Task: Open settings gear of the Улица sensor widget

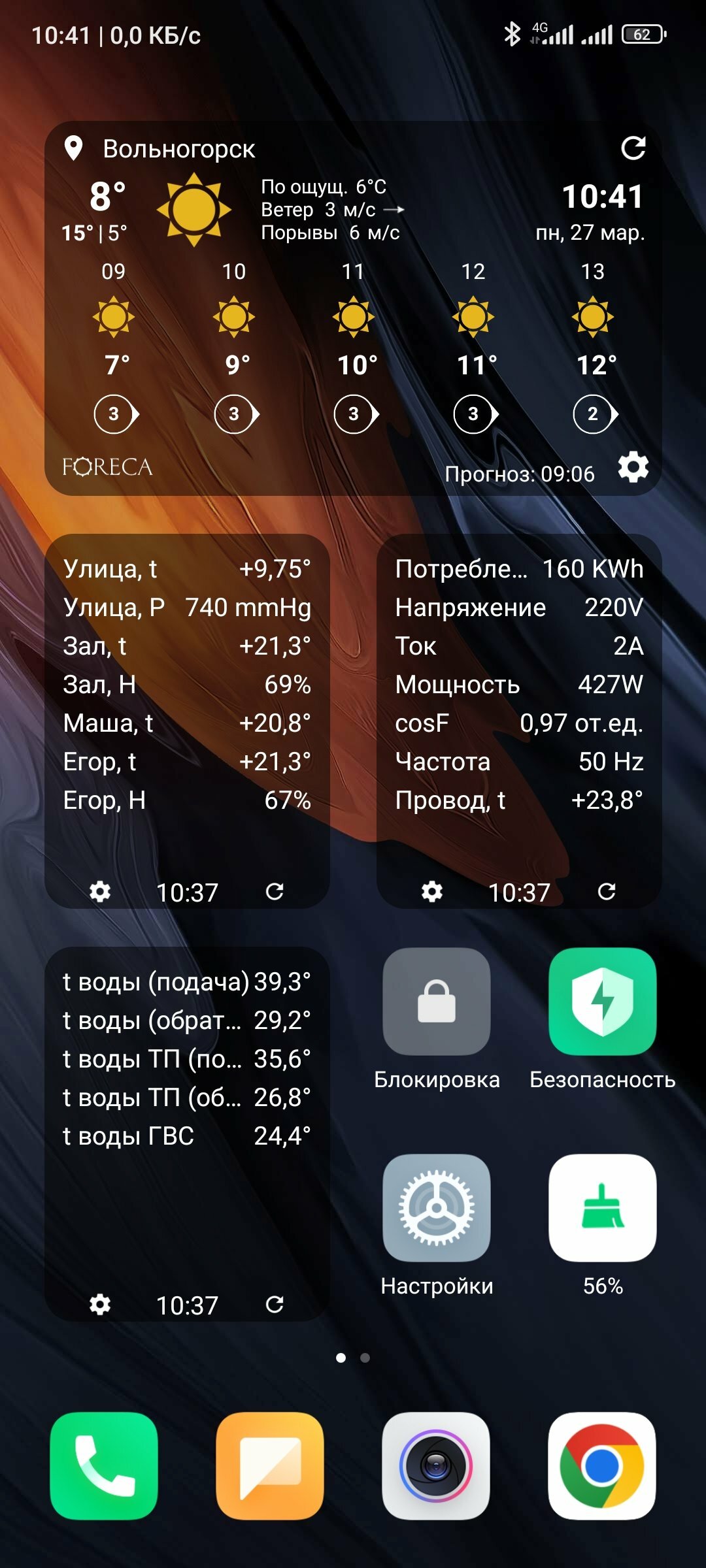Action: point(100,892)
